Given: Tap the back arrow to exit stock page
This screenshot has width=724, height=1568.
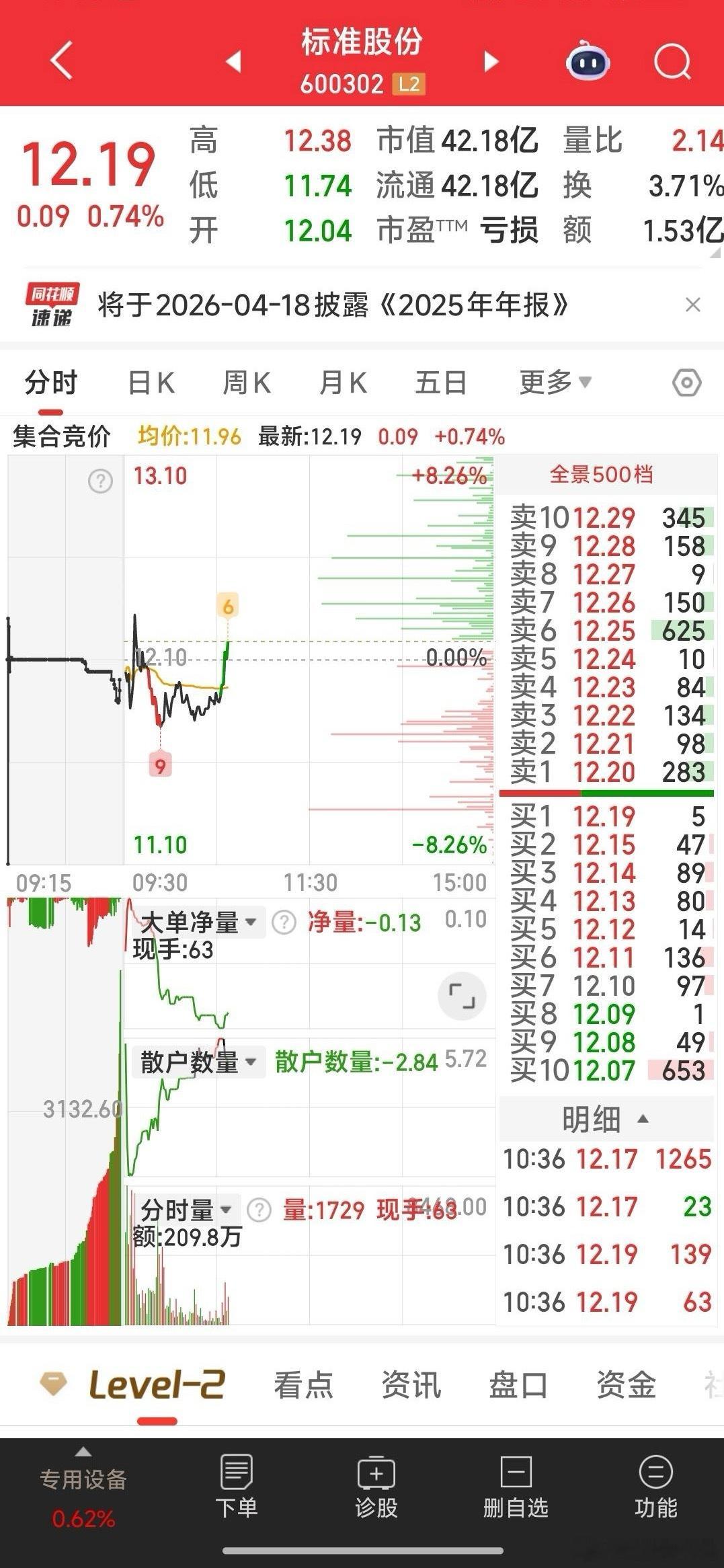Looking at the screenshot, I should point(61,62).
